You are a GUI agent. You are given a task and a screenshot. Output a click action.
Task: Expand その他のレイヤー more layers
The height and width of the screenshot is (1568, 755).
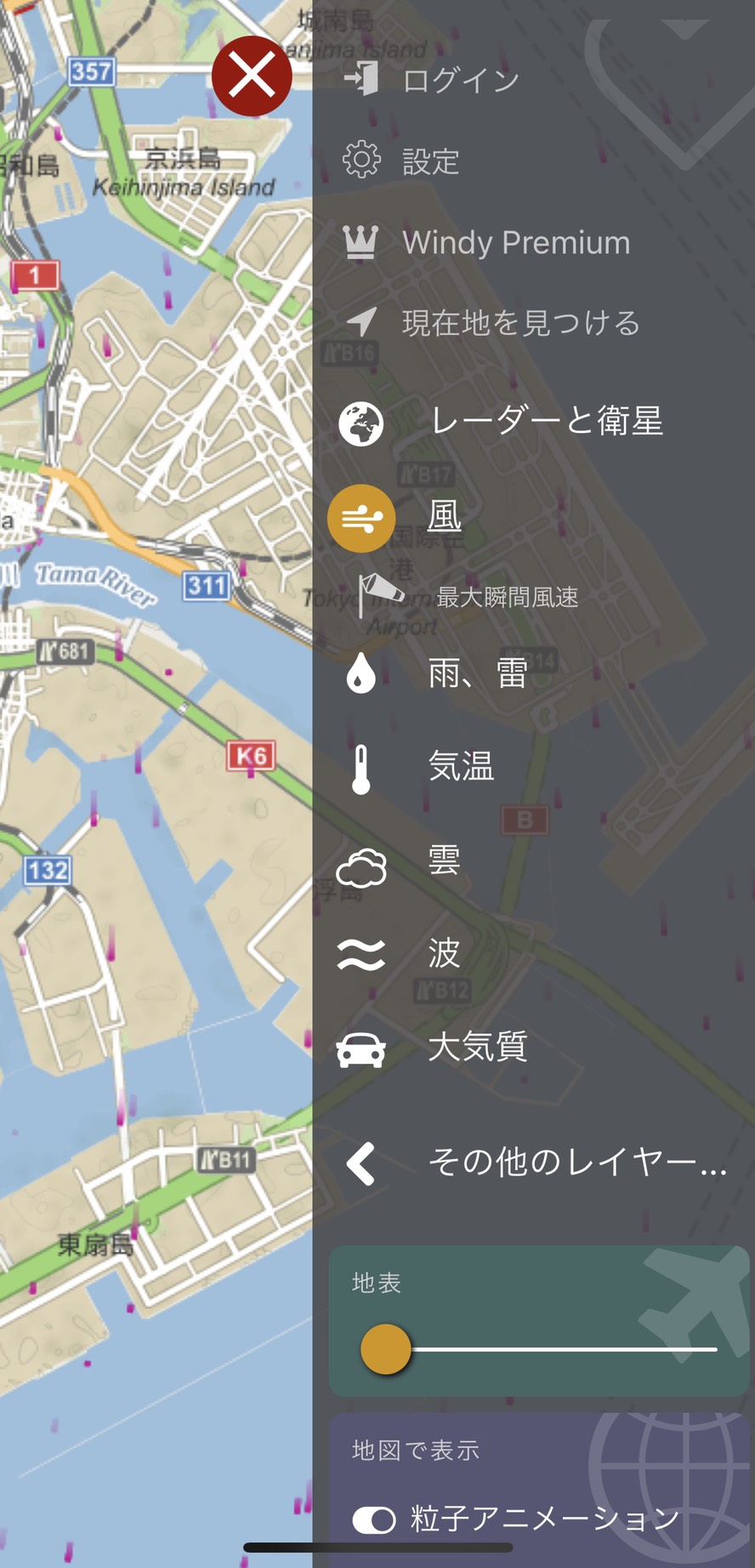536,1162
